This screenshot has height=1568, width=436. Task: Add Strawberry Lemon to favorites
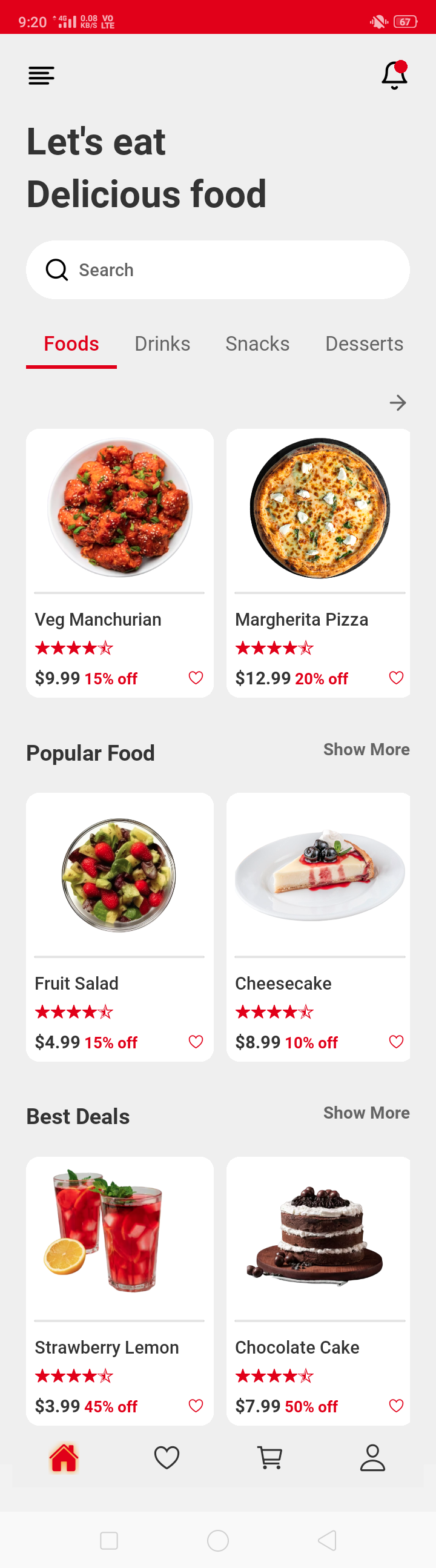(x=196, y=1406)
